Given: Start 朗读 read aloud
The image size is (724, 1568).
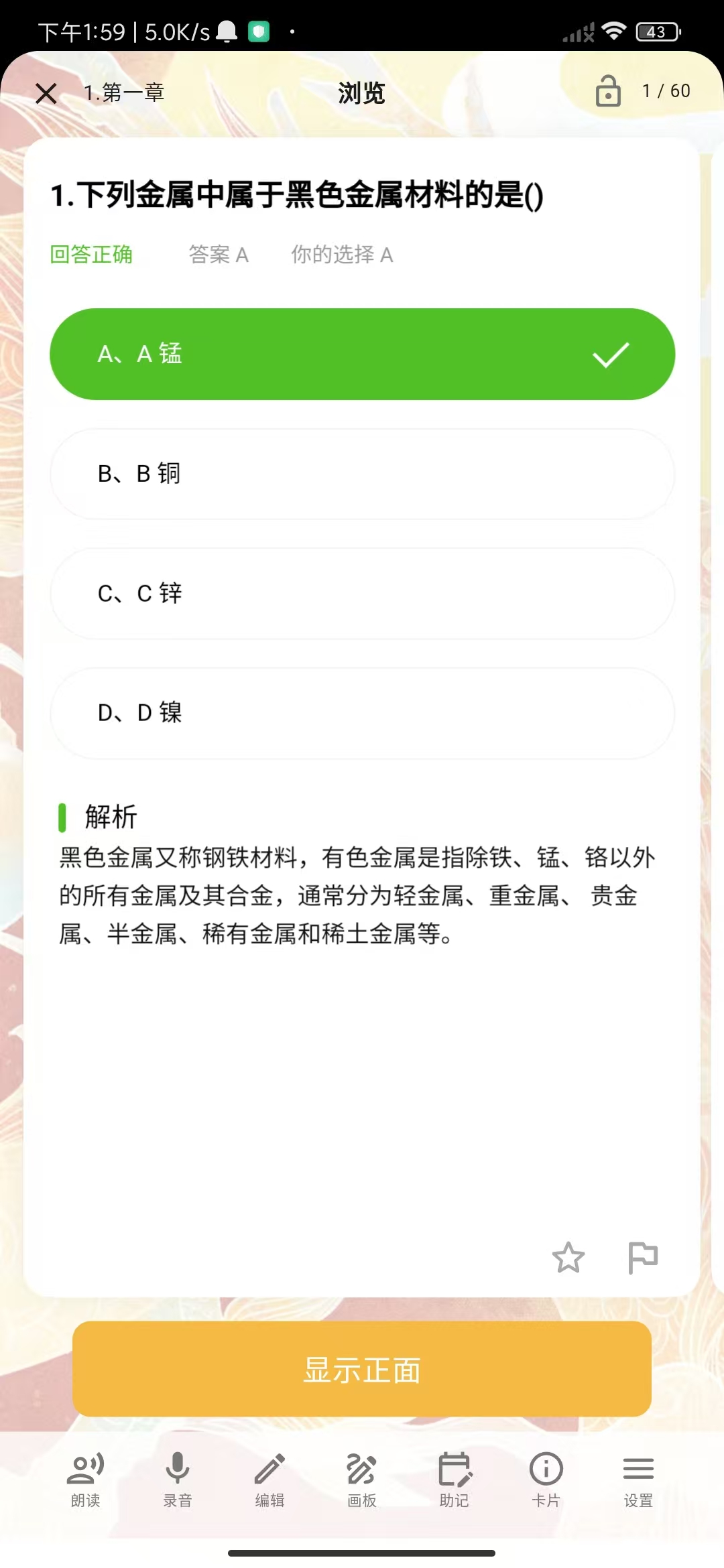Looking at the screenshot, I should pos(86,1480).
